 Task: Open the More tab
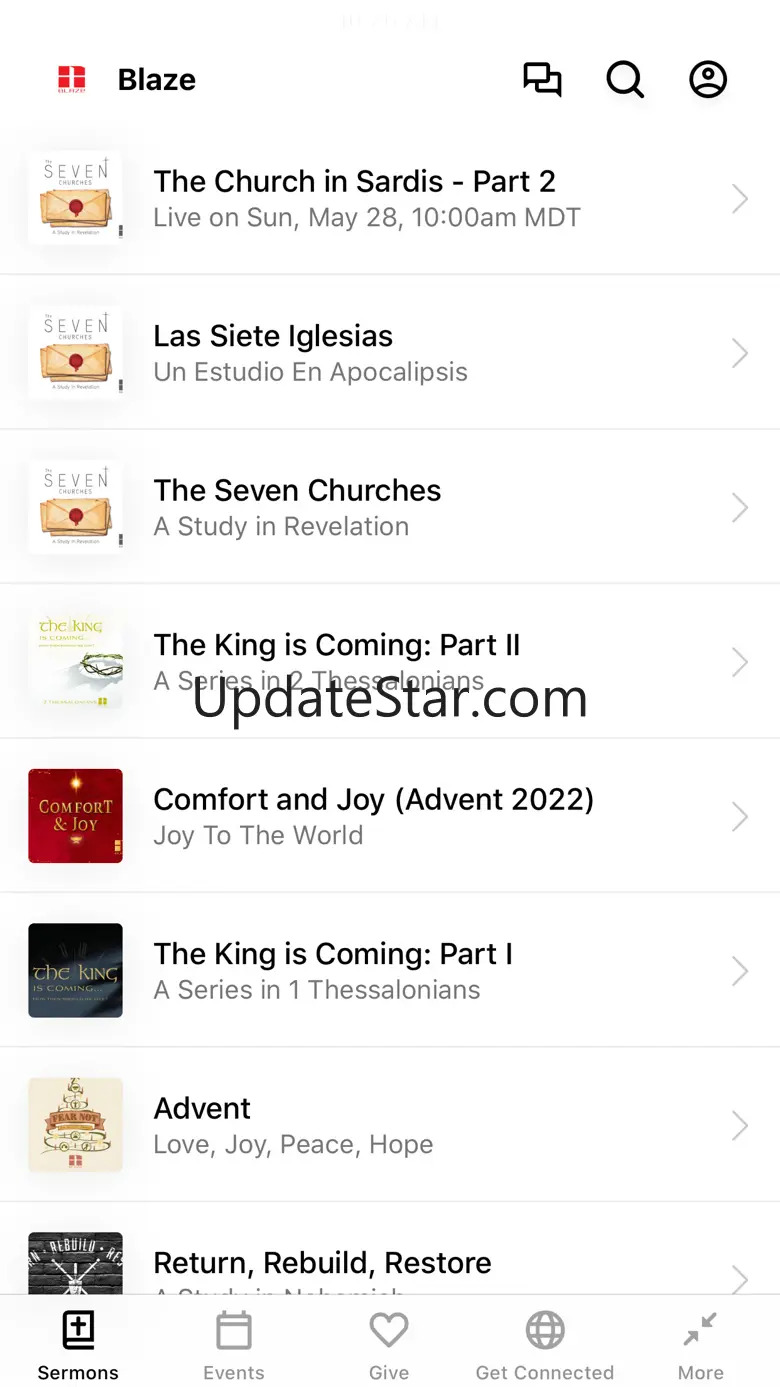701,1346
